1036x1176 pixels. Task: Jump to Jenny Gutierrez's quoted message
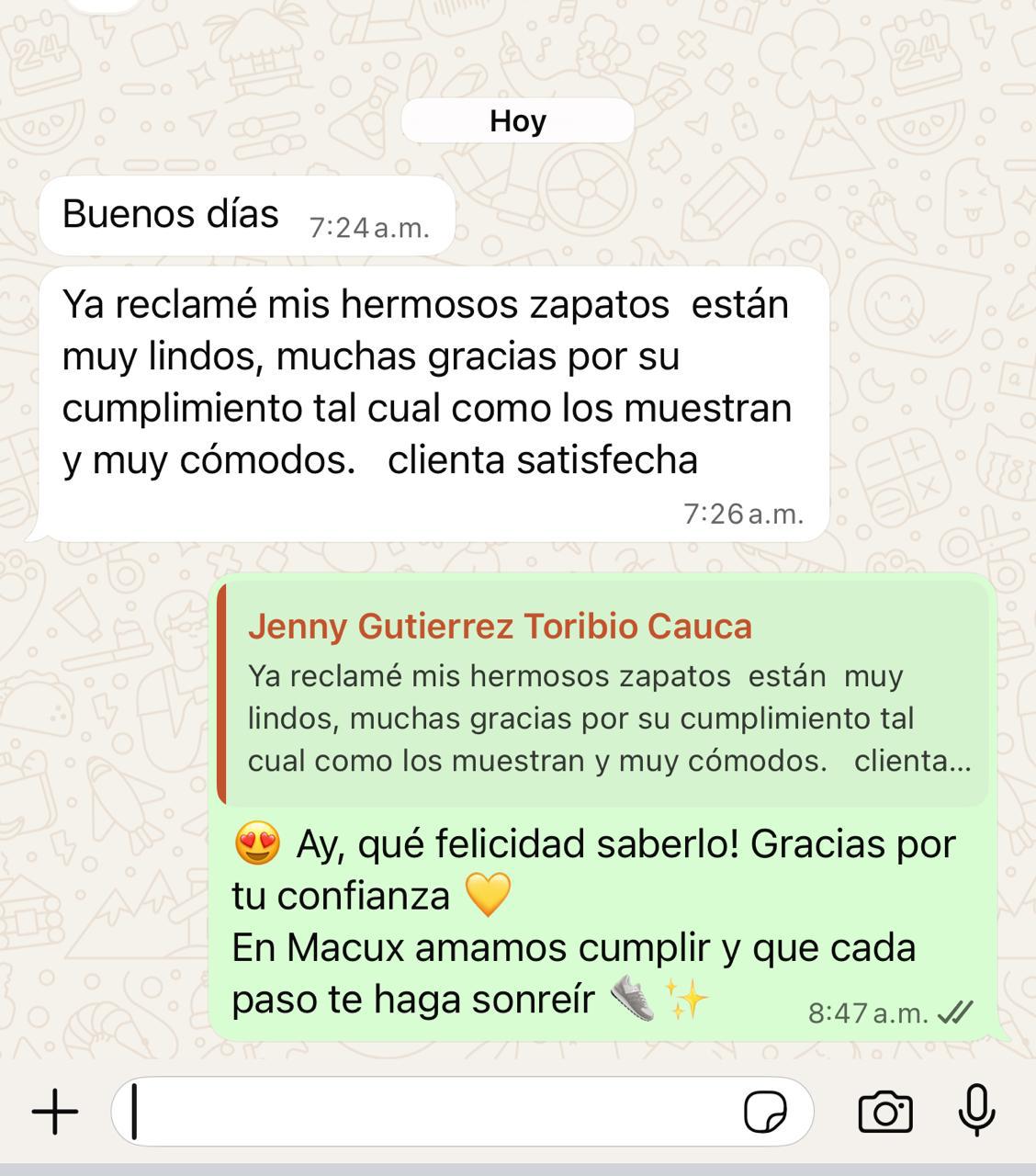tap(606, 695)
